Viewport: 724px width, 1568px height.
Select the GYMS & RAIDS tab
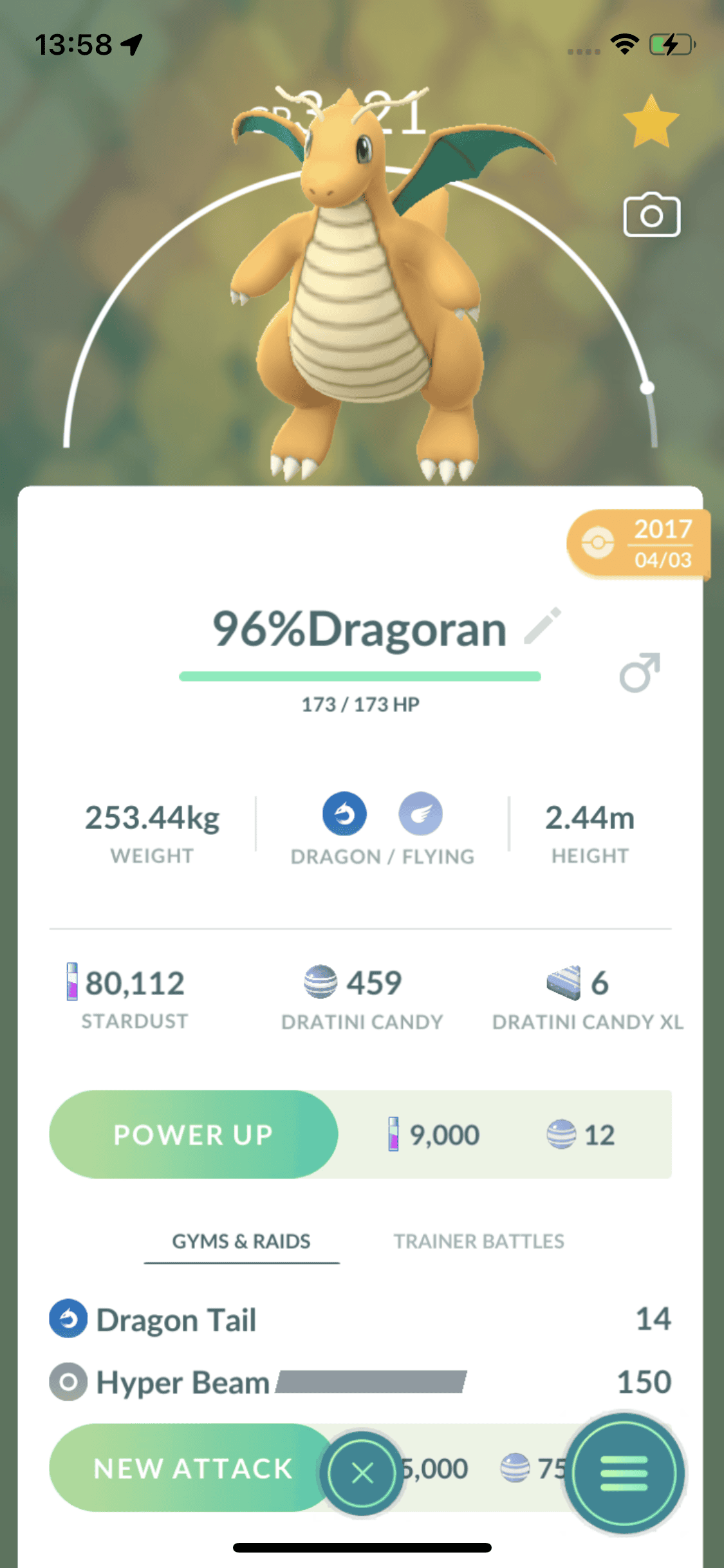(241, 1241)
